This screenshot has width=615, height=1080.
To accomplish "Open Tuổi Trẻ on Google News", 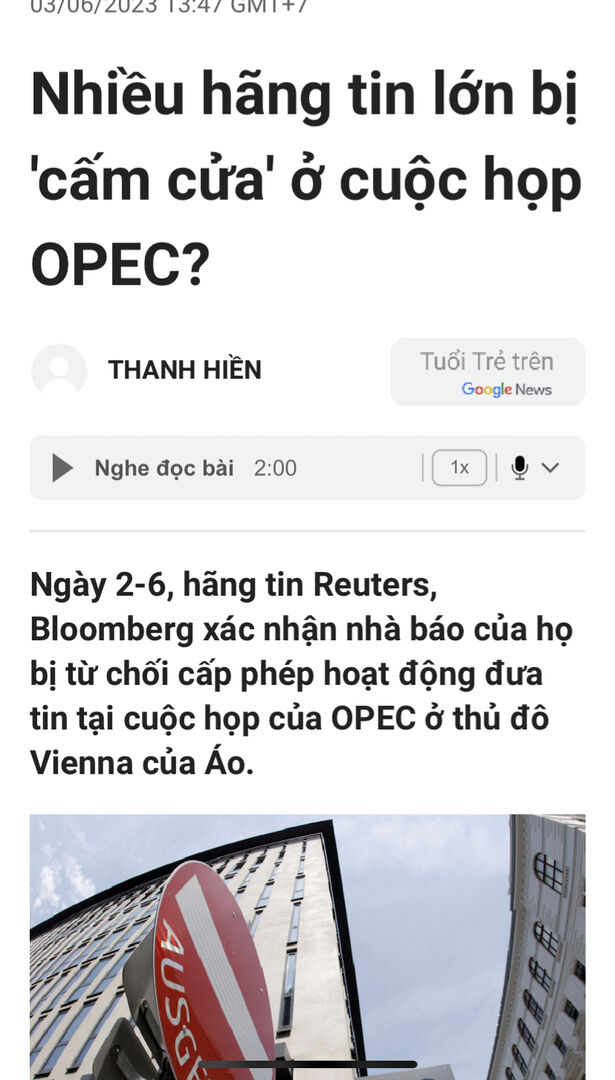I will tap(488, 371).
